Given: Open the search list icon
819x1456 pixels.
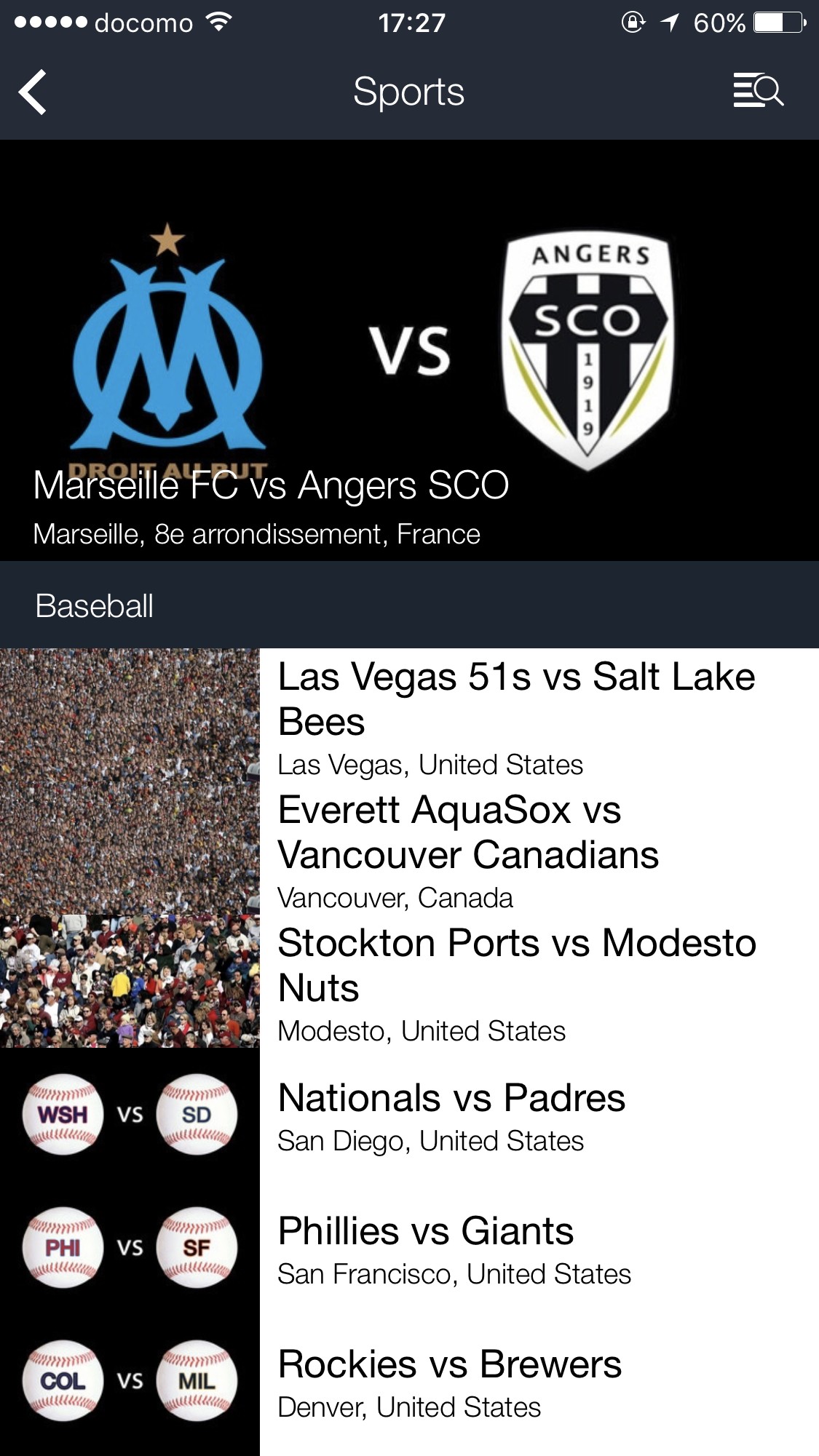Looking at the screenshot, I should coord(758,92).
